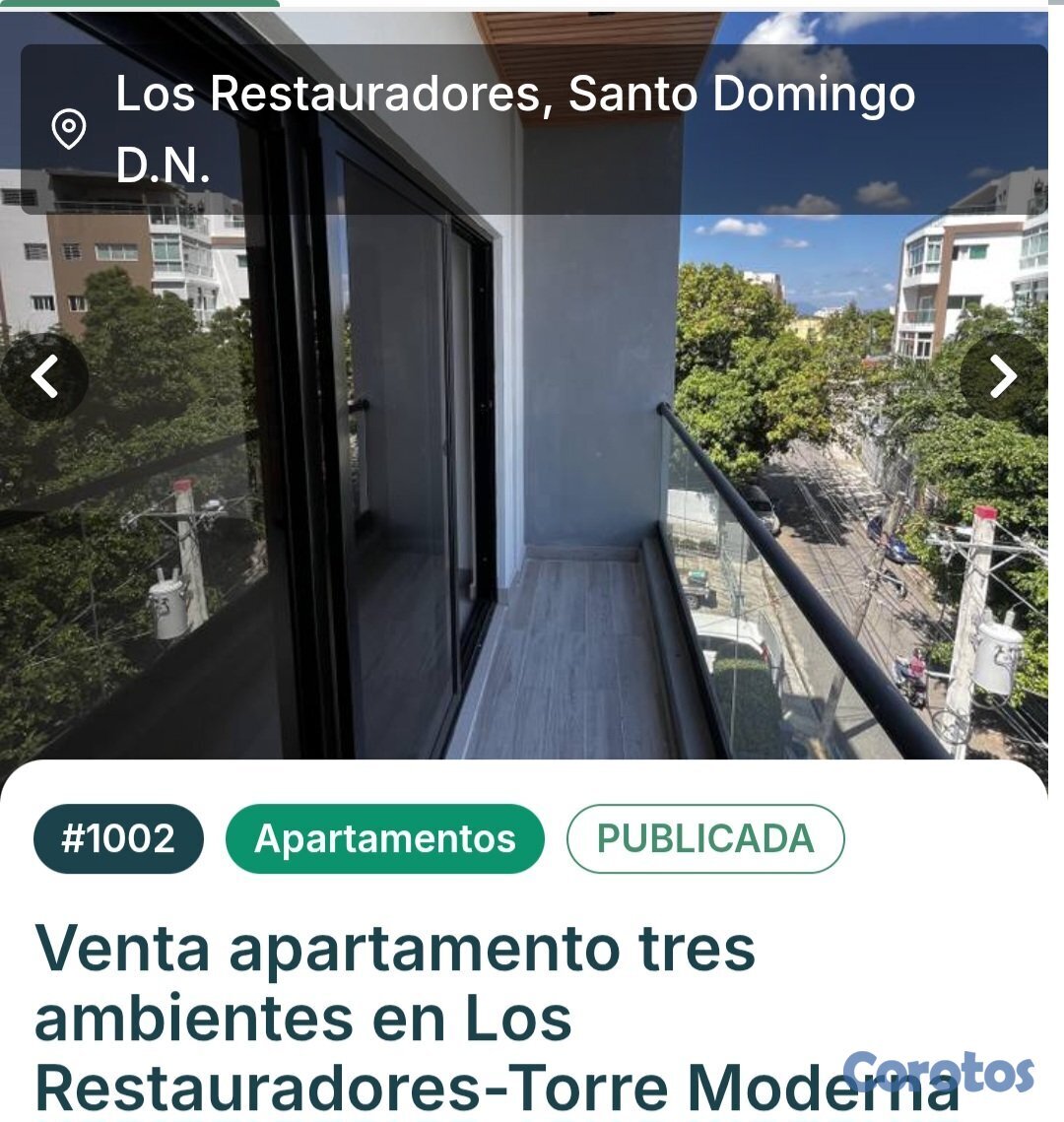Tap the Apartamentos category chip
Image resolution: width=1064 pixels, height=1122 pixels.
(384, 839)
